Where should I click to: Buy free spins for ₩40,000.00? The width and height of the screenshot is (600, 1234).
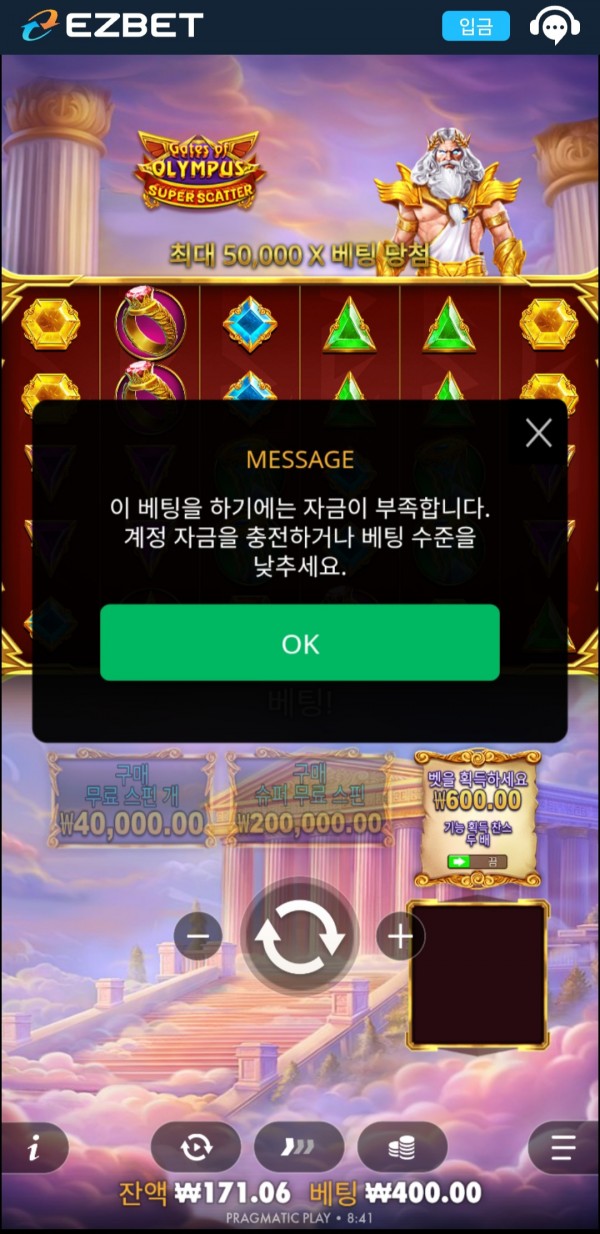pyautogui.click(x=131, y=799)
